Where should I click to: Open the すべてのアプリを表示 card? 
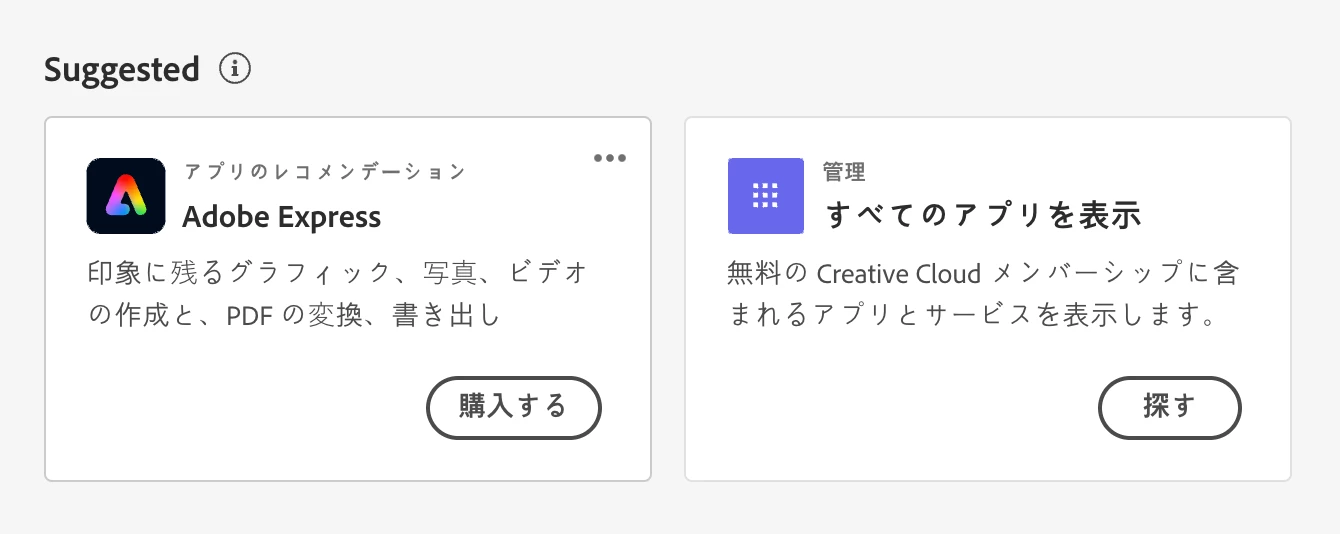[x=982, y=215]
